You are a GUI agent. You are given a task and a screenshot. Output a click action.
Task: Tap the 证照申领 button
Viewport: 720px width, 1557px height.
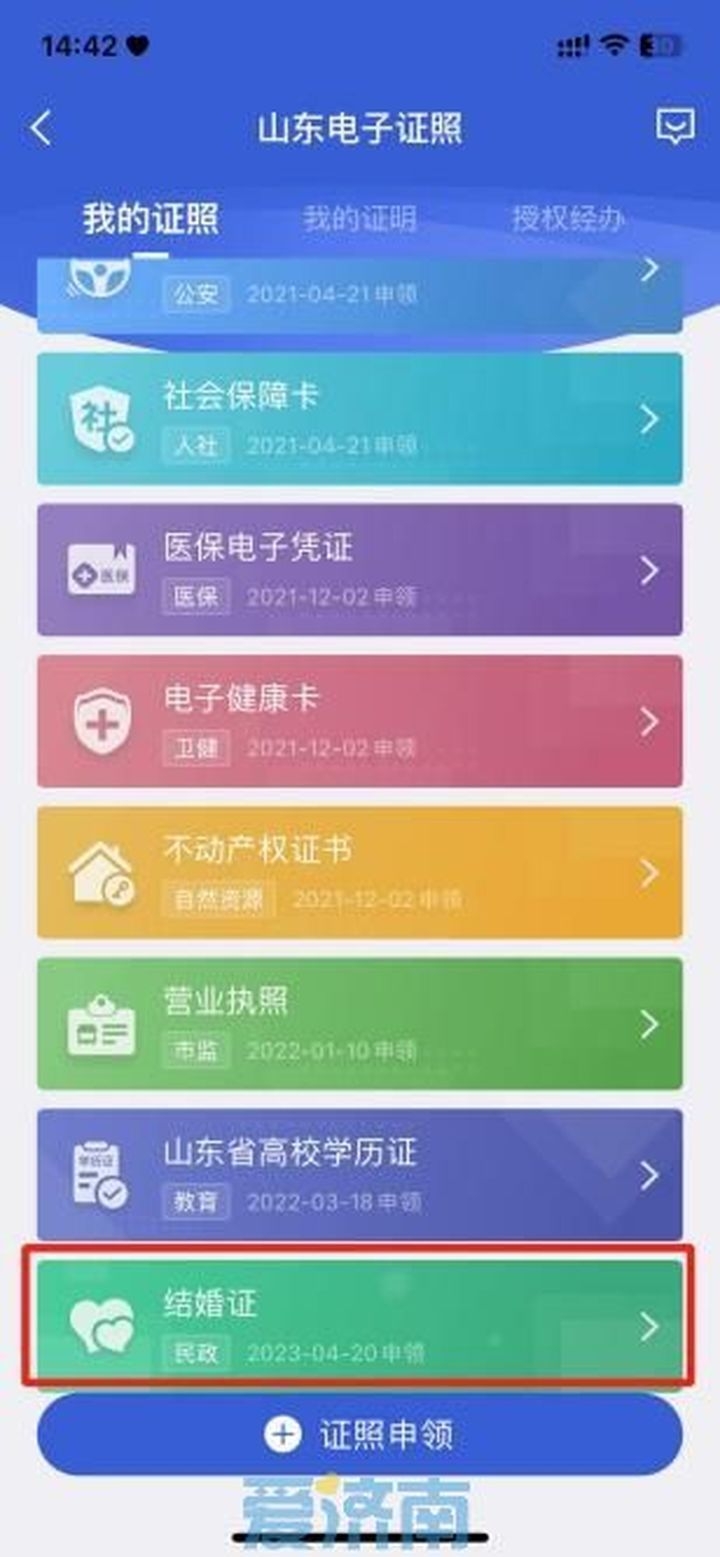coord(360,1434)
